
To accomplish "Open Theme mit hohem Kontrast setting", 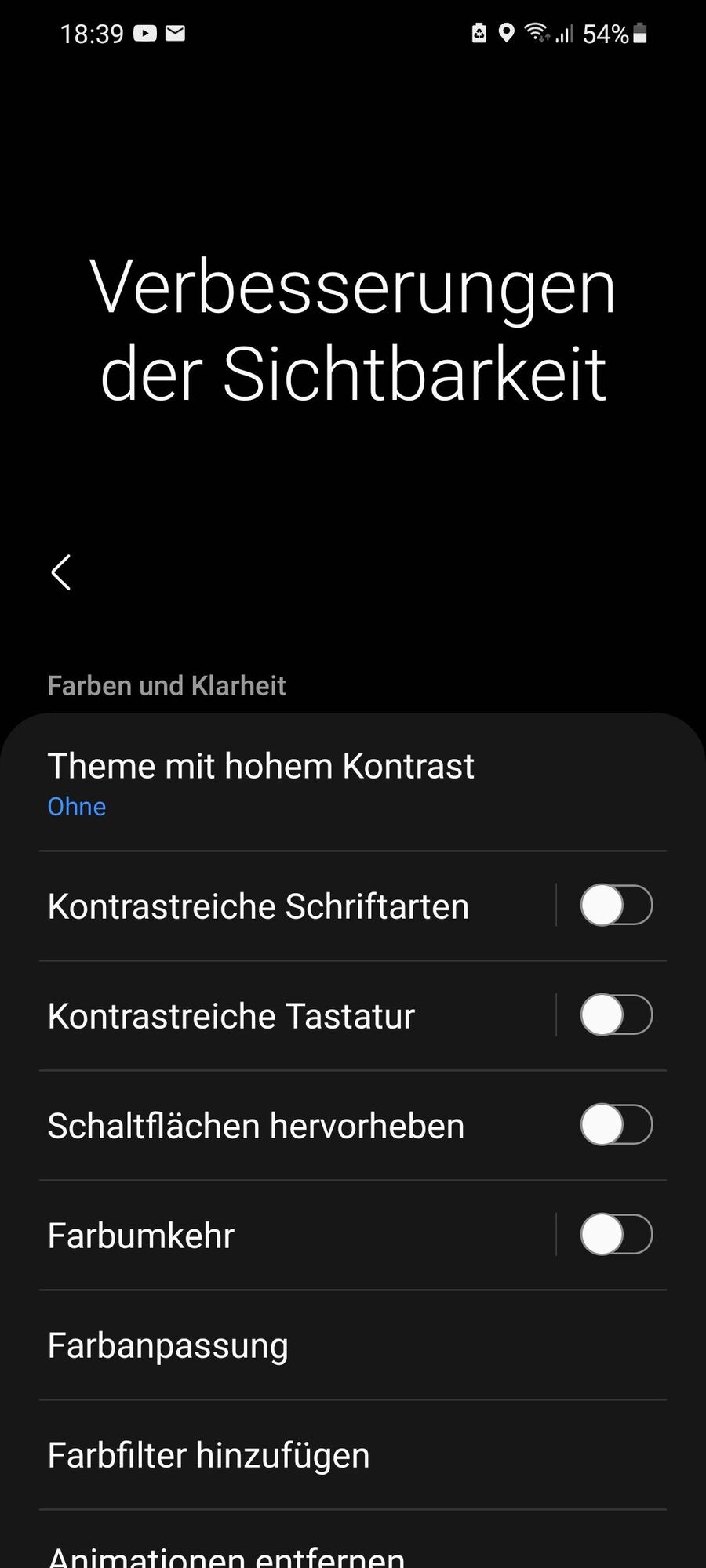I will point(261,782).
